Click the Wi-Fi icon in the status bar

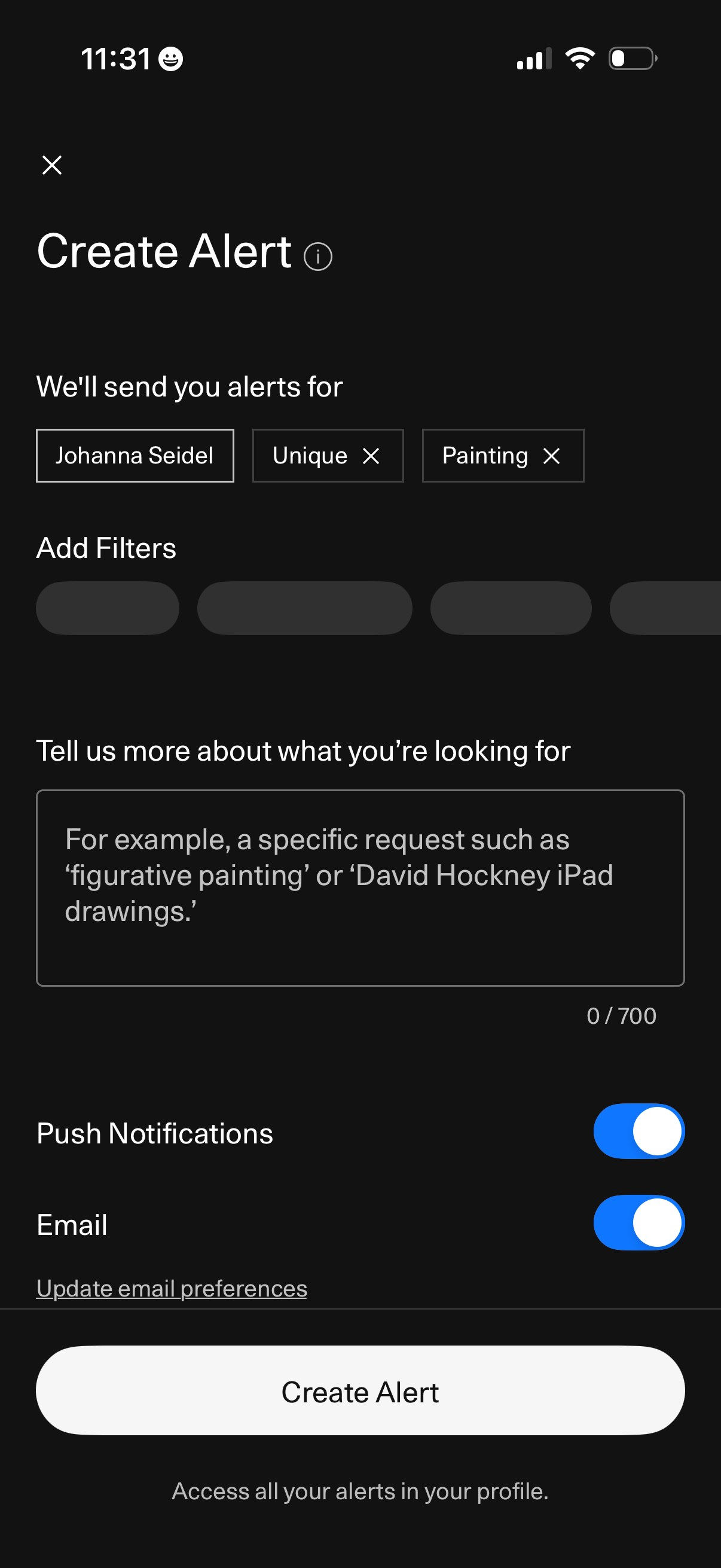point(578,57)
